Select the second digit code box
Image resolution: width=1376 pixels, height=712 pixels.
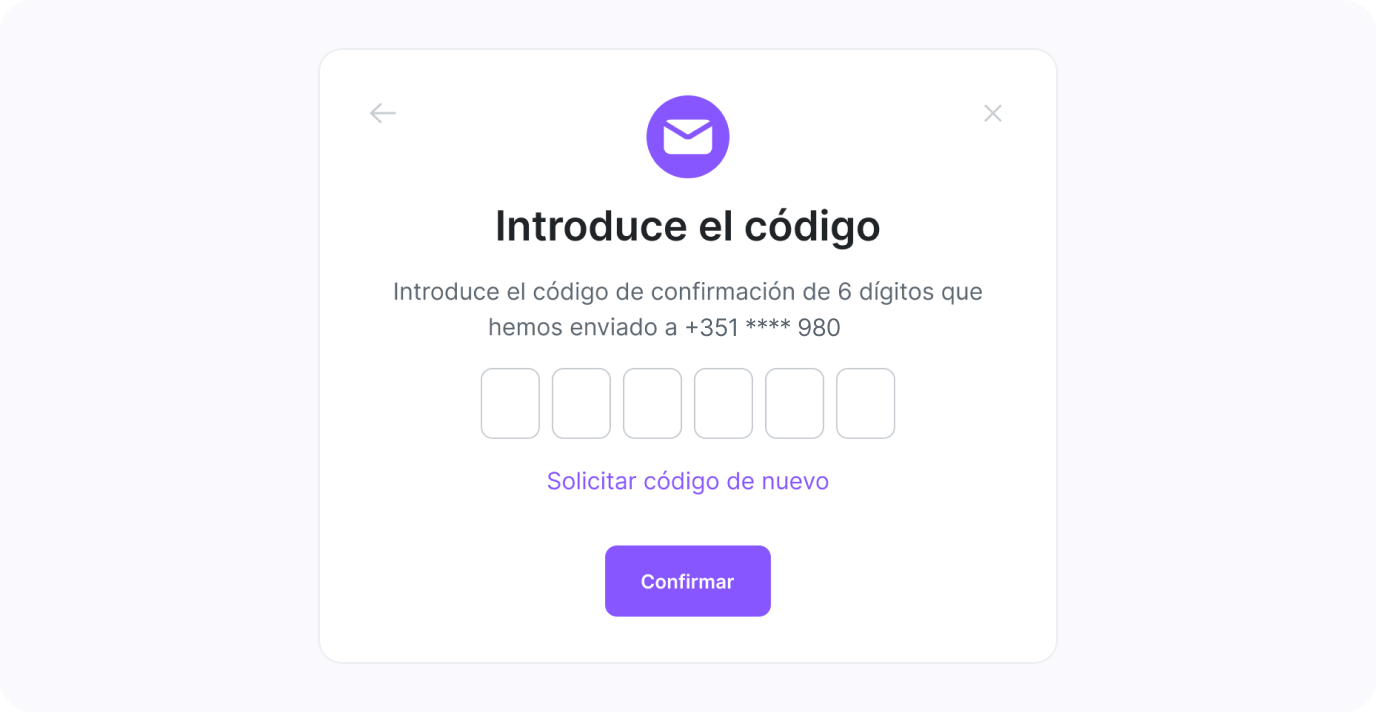click(x=581, y=403)
